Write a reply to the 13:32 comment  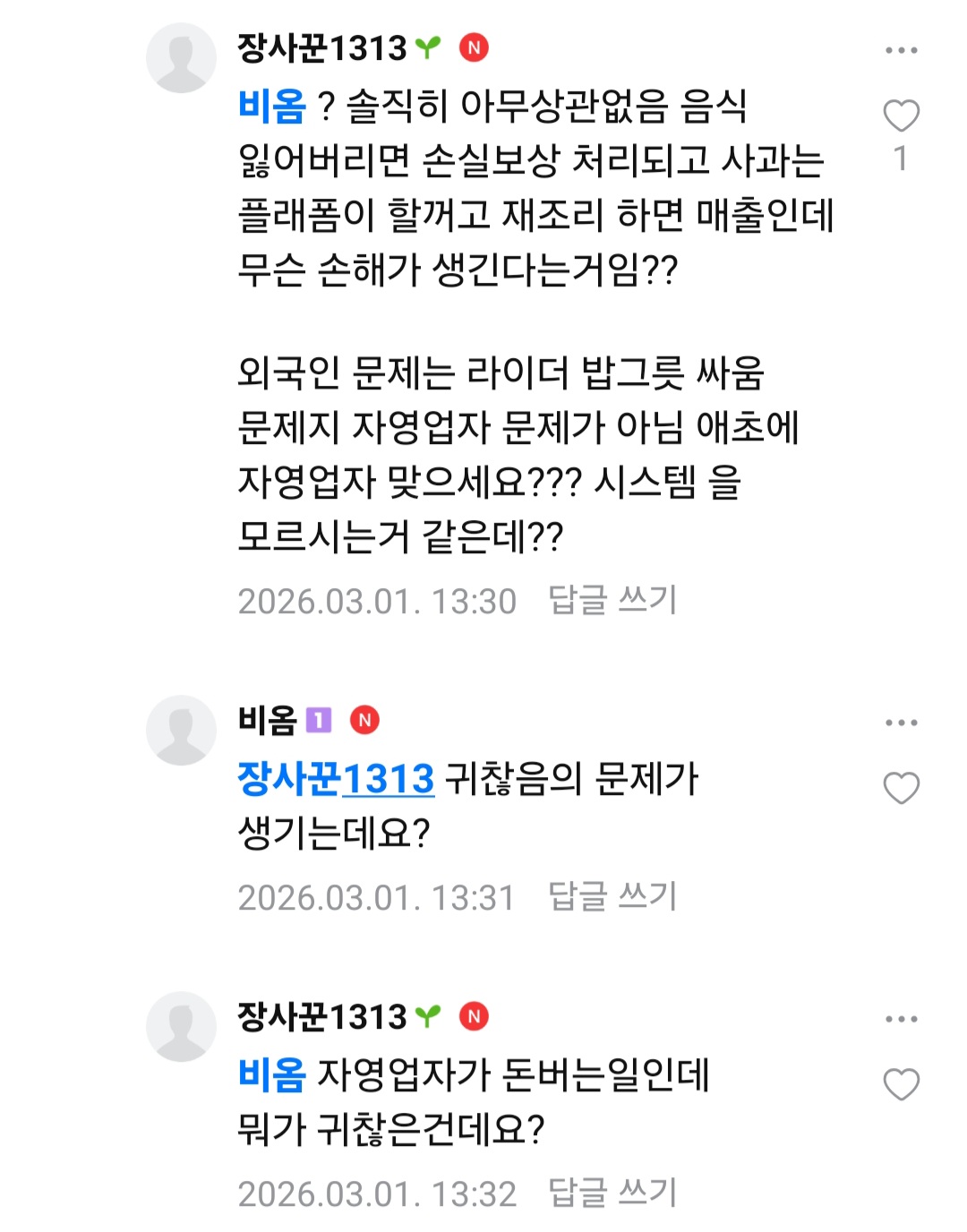[612, 1193]
